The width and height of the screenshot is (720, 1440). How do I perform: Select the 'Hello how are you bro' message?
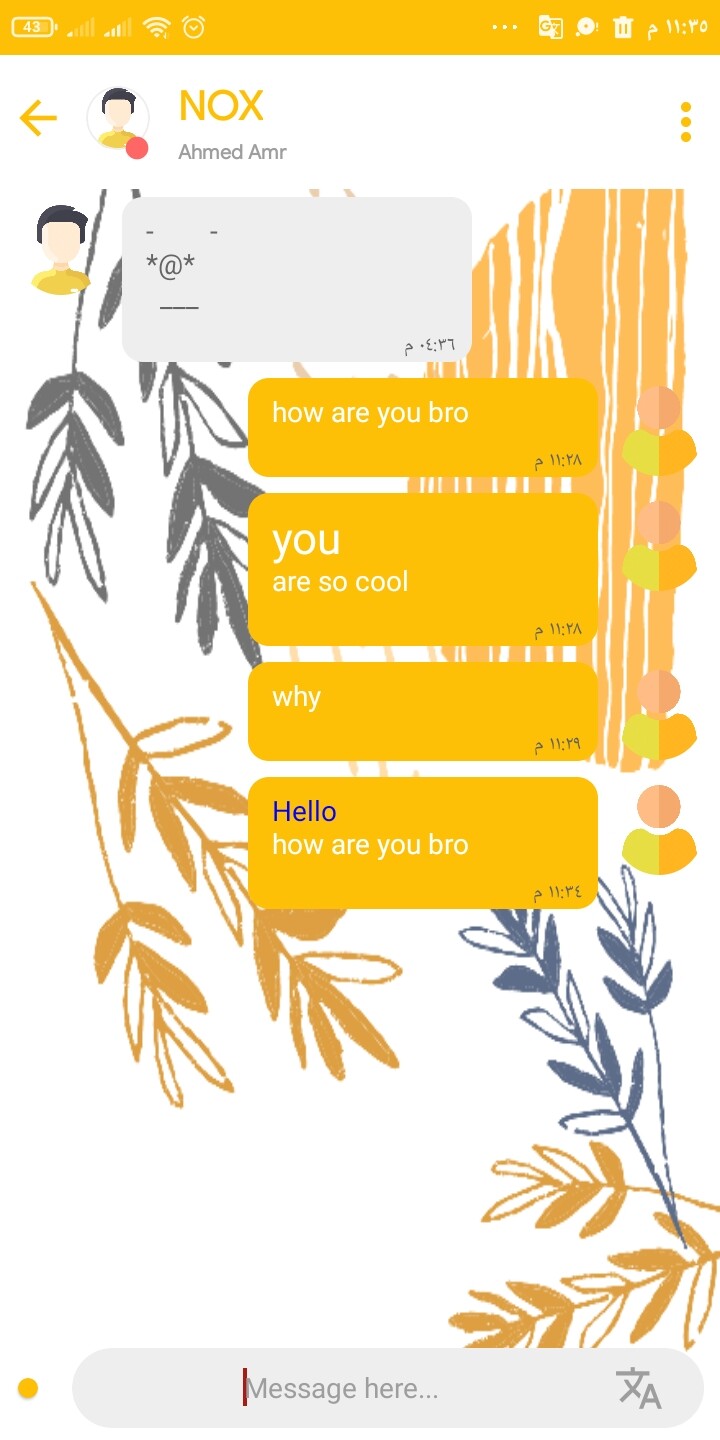(x=422, y=842)
